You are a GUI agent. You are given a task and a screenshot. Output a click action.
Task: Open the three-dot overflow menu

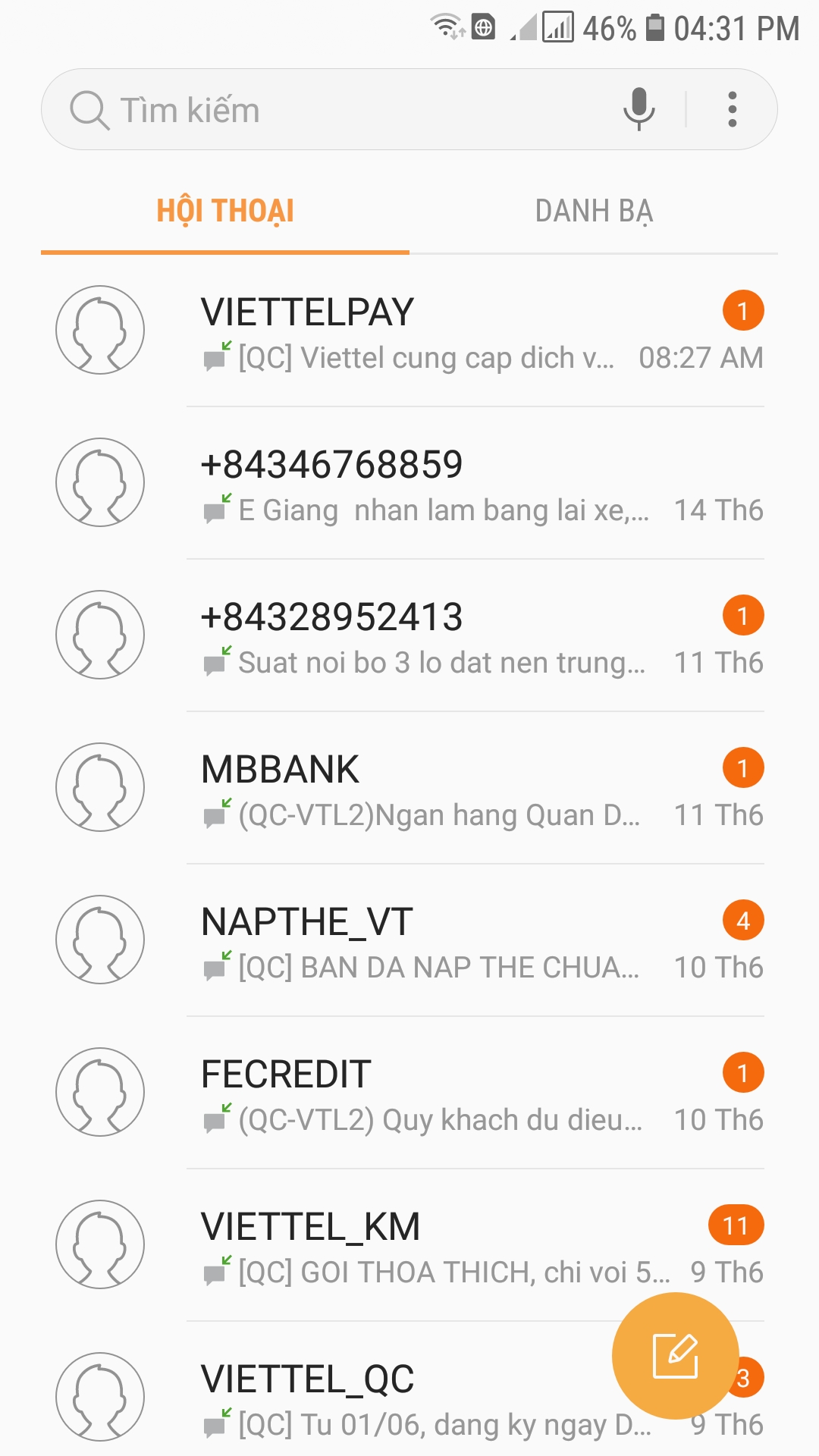pos(732,109)
